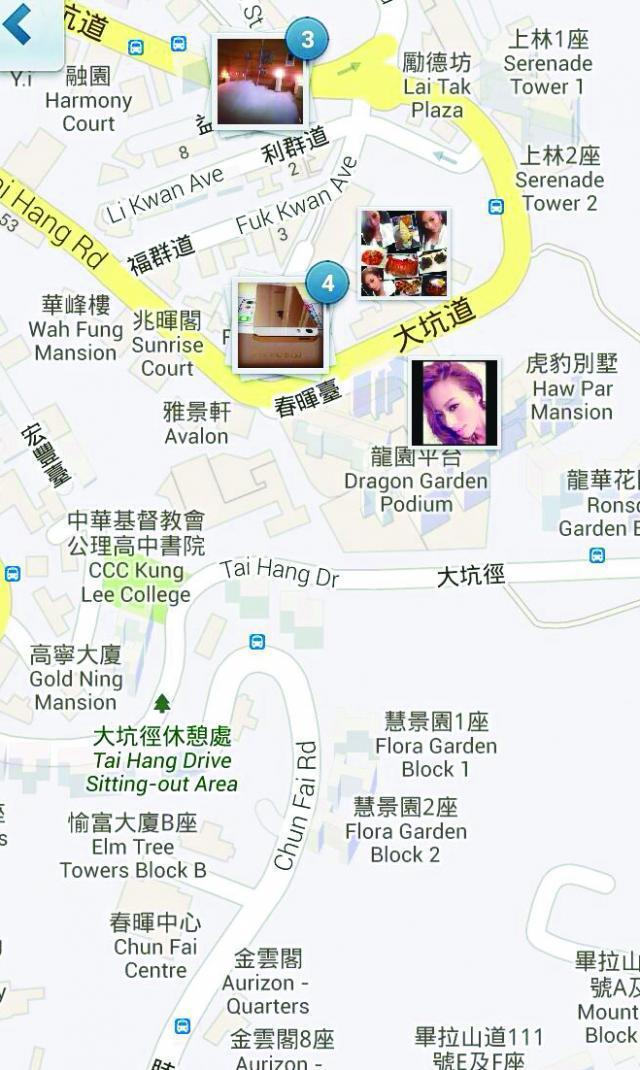Open the photo cluster with badge 3
Screen dimensions: 640x1070
tap(261, 81)
